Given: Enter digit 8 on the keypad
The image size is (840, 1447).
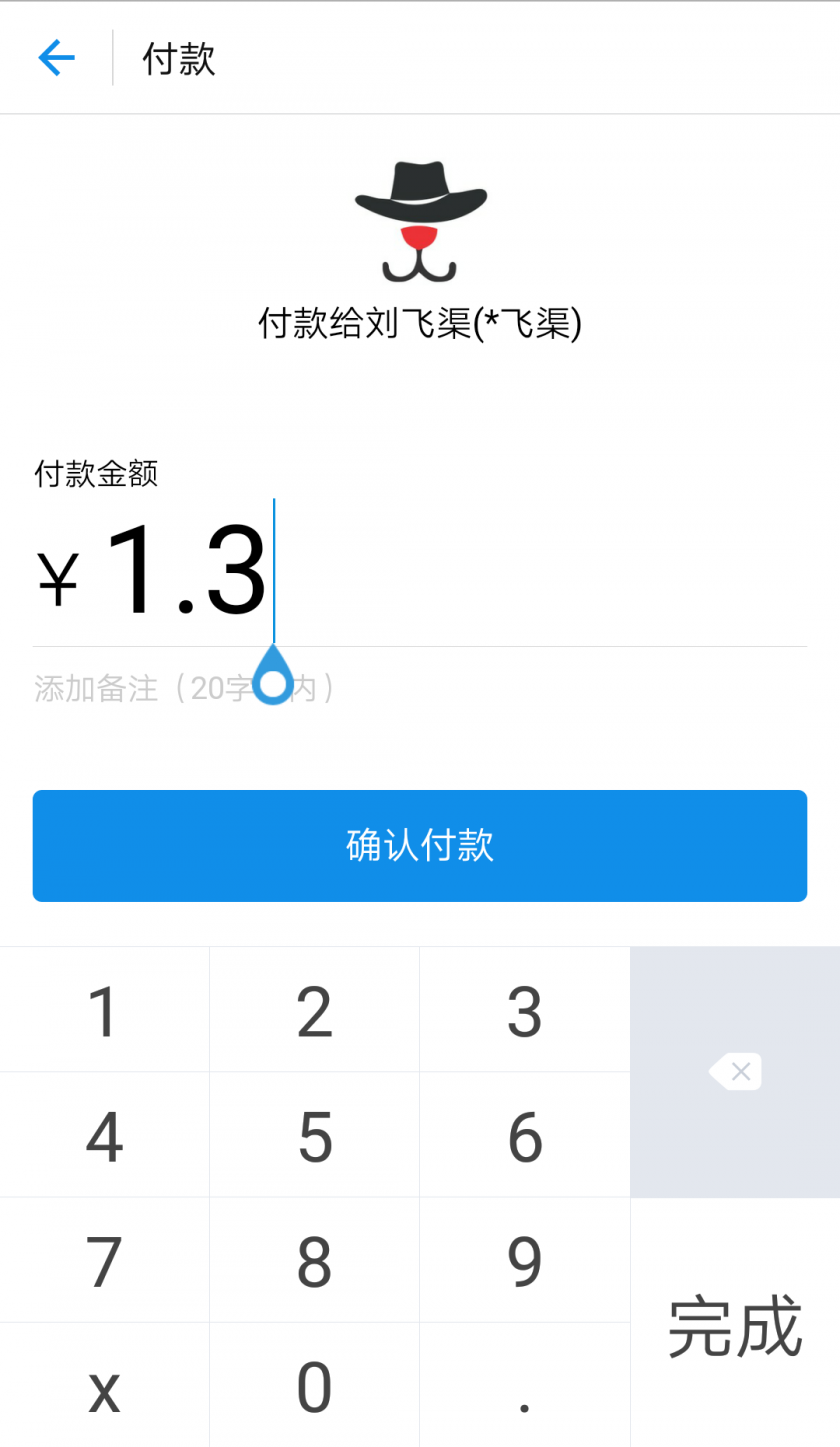Looking at the screenshot, I should click(314, 1260).
